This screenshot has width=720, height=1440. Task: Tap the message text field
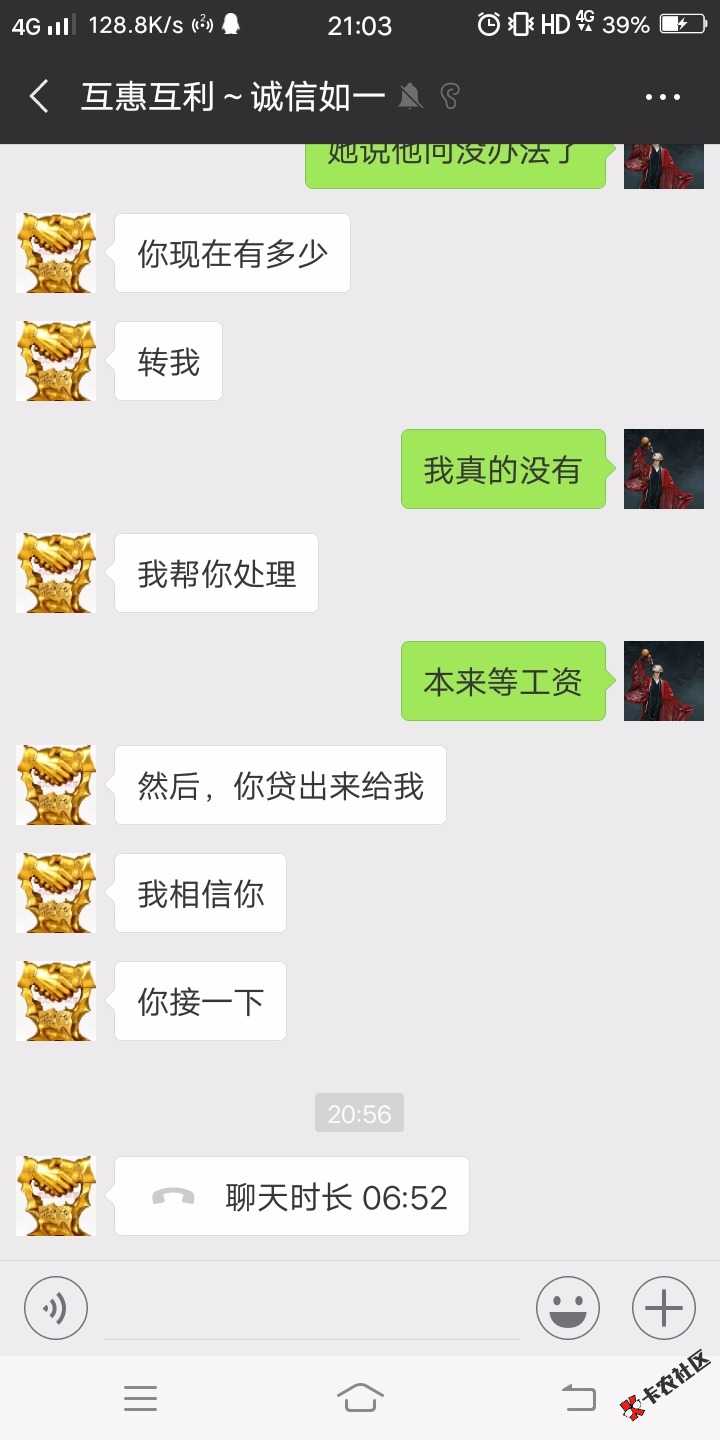(312, 1308)
